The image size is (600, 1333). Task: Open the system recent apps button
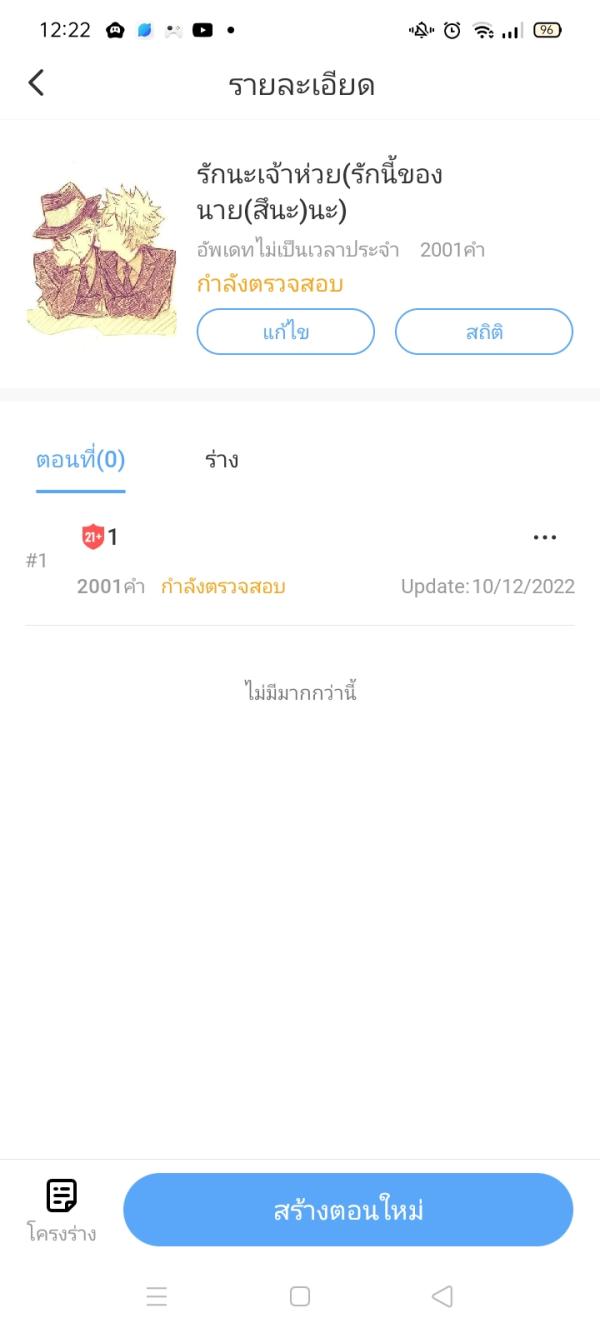point(157,1296)
